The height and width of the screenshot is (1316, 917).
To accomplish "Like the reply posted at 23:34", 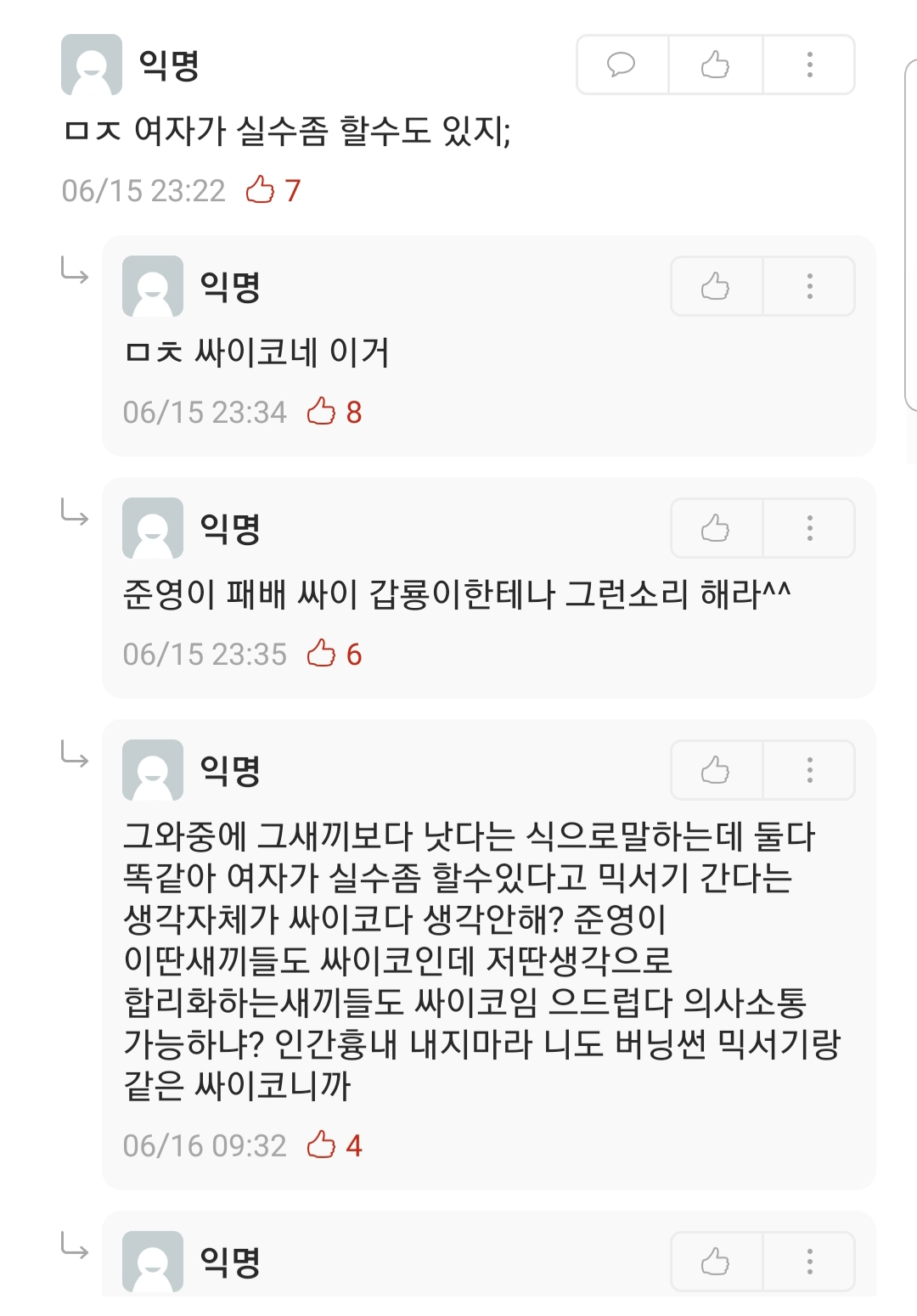I will click(x=716, y=286).
